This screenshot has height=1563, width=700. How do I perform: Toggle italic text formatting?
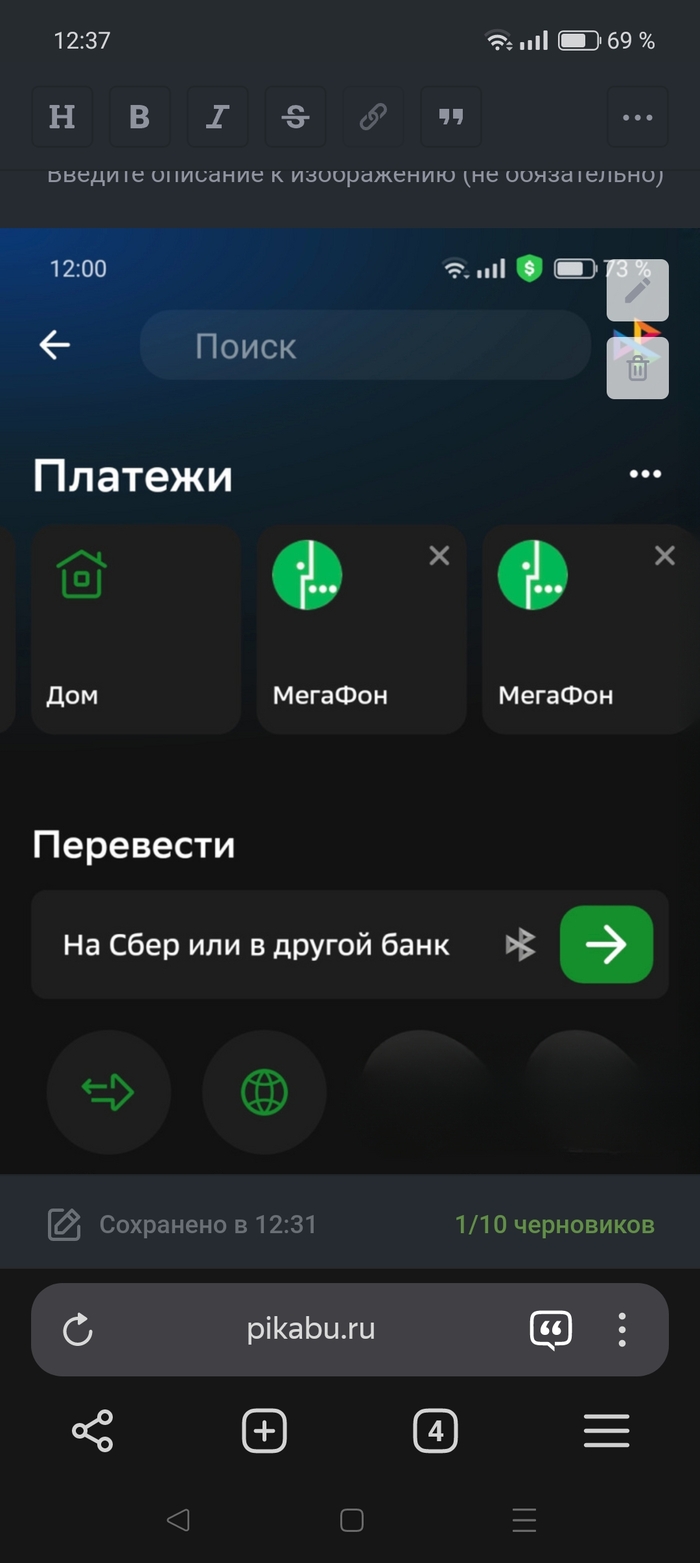217,117
